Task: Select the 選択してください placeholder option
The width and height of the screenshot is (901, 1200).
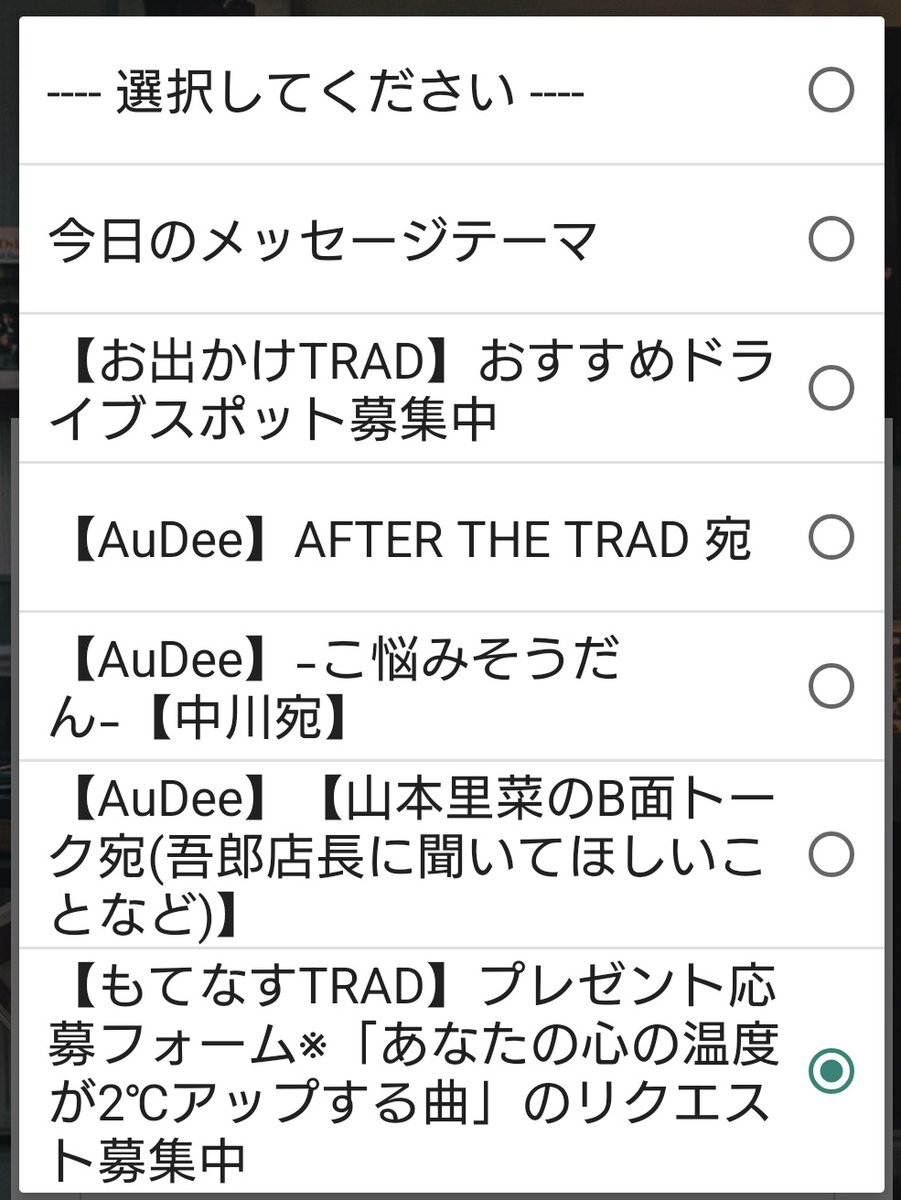Action: pyautogui.click(x=830, y=91)
